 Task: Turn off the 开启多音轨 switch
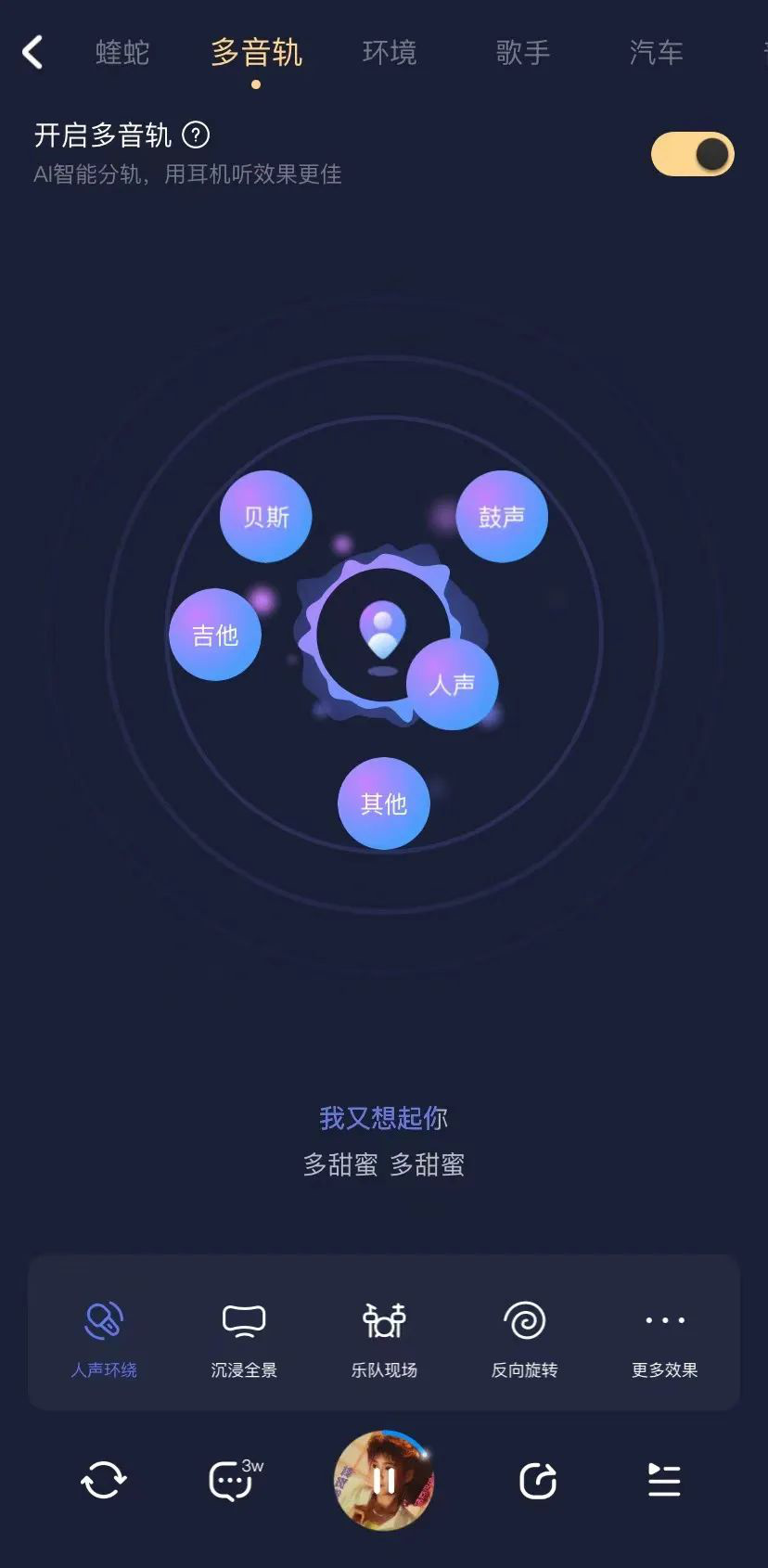coord(692,154)
